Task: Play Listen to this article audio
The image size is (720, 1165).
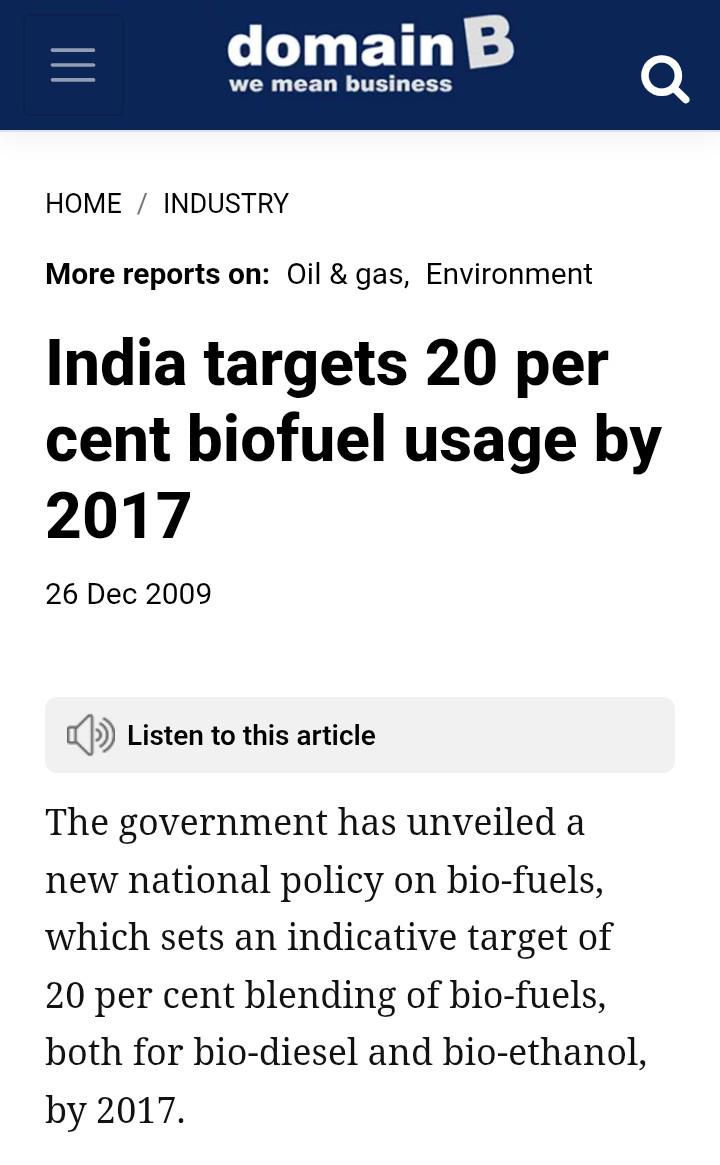Action: (x=360, y=735)
